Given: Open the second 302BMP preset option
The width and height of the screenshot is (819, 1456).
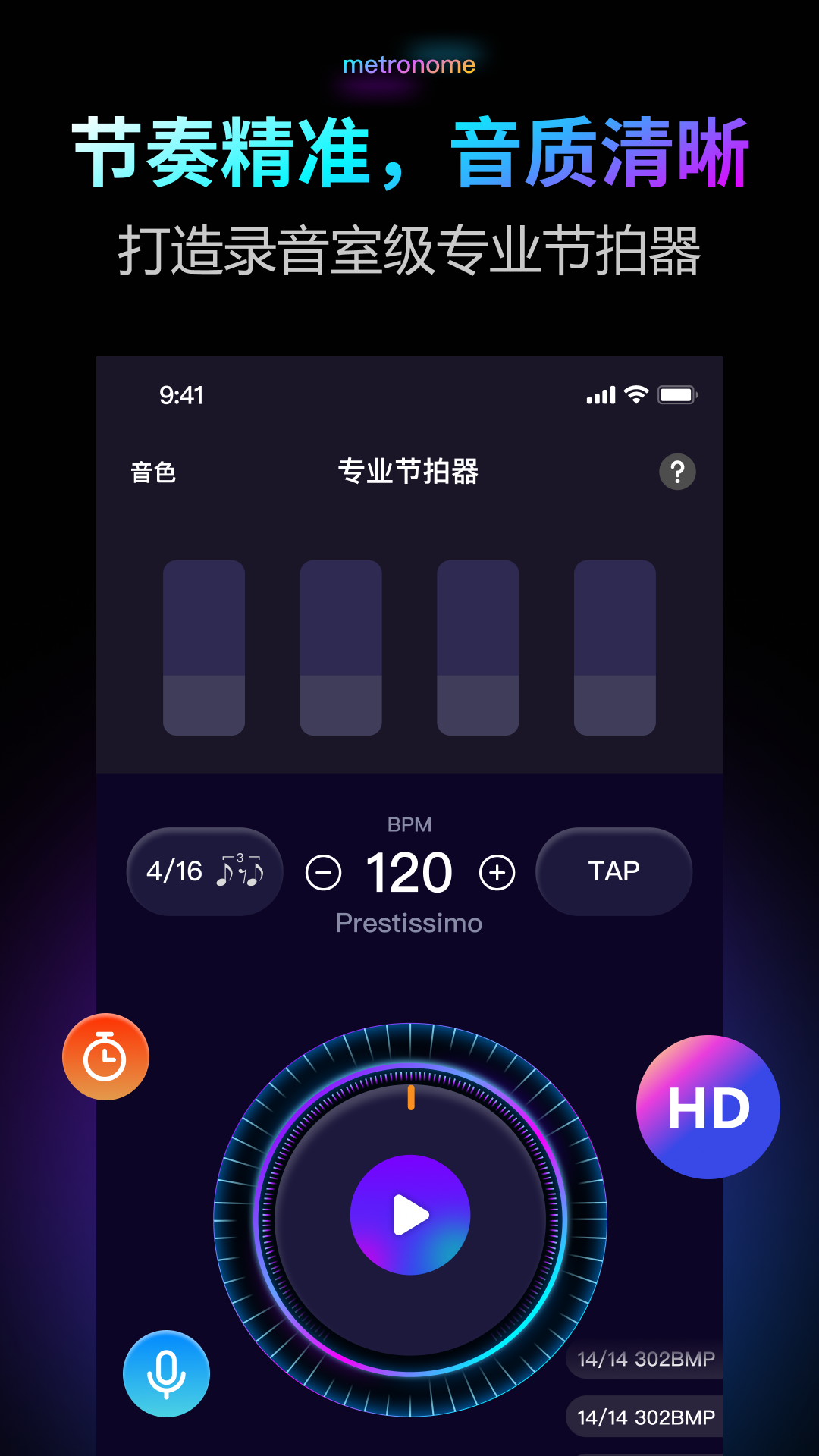Looking at the screenshot, I should point(645,1415).
